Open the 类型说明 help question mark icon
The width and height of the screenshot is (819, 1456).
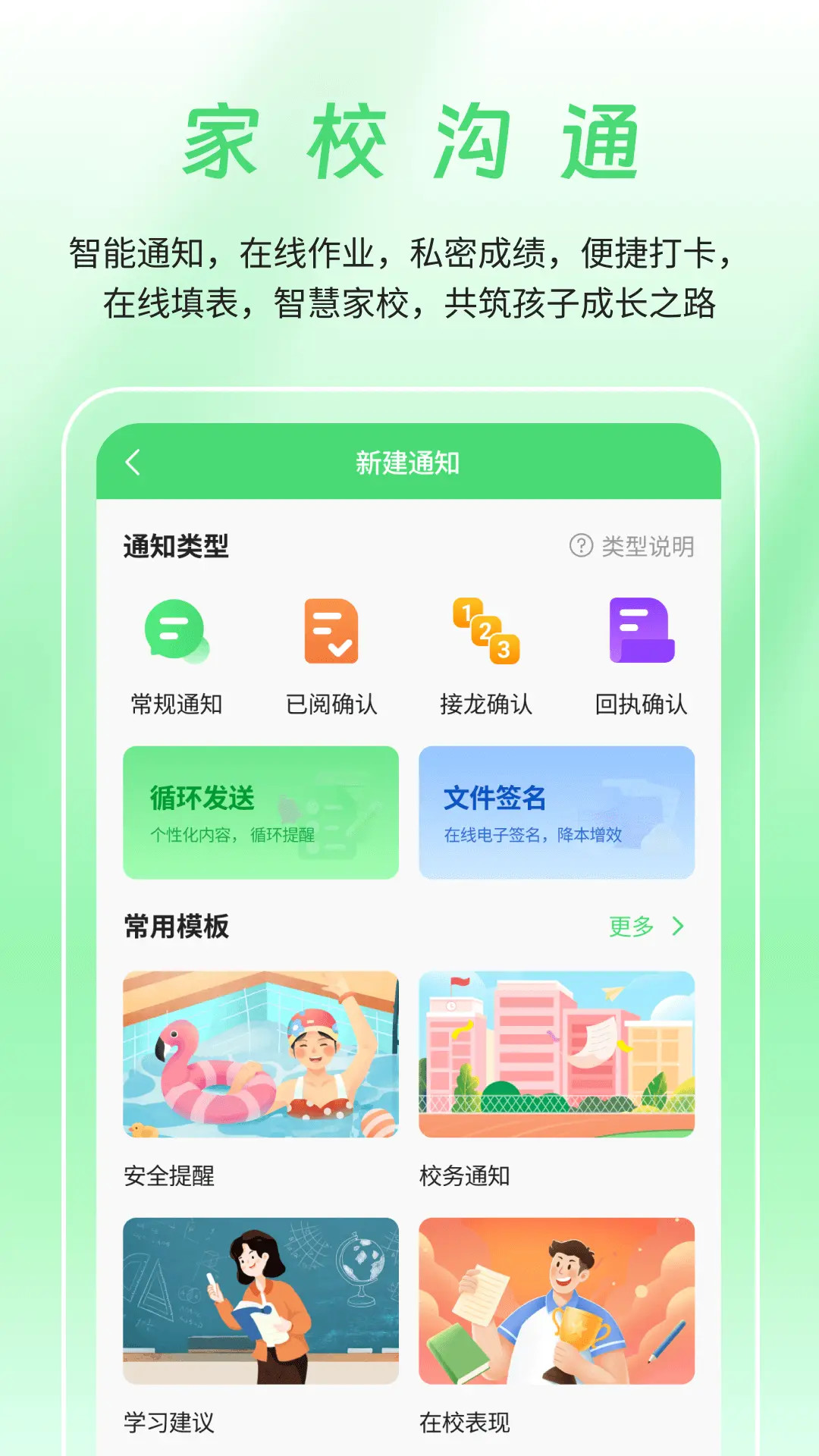click(x=579, y=547)
